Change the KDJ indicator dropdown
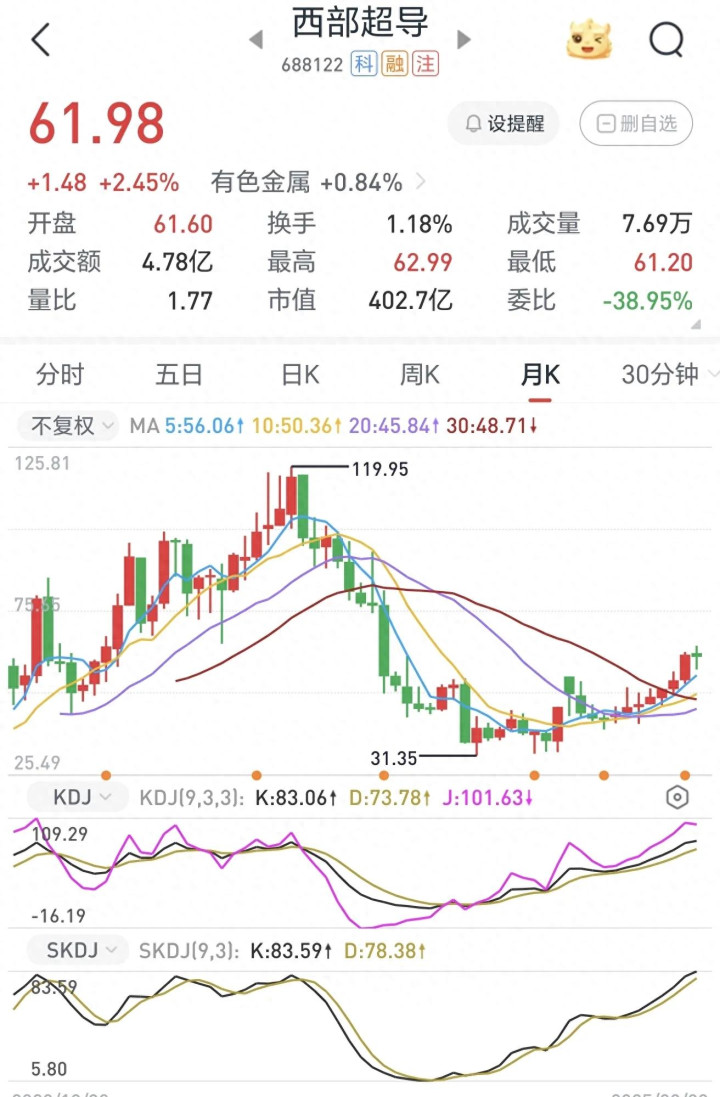Screen dimensions: 720x1097 click(77, 797)
